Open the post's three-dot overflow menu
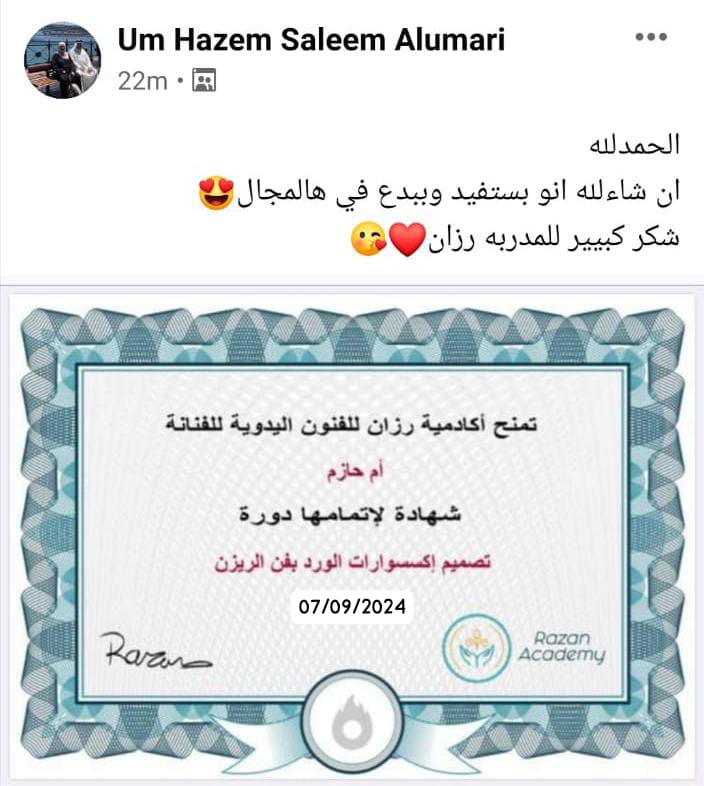Screen dimensions: 704x786 point(650,37)
